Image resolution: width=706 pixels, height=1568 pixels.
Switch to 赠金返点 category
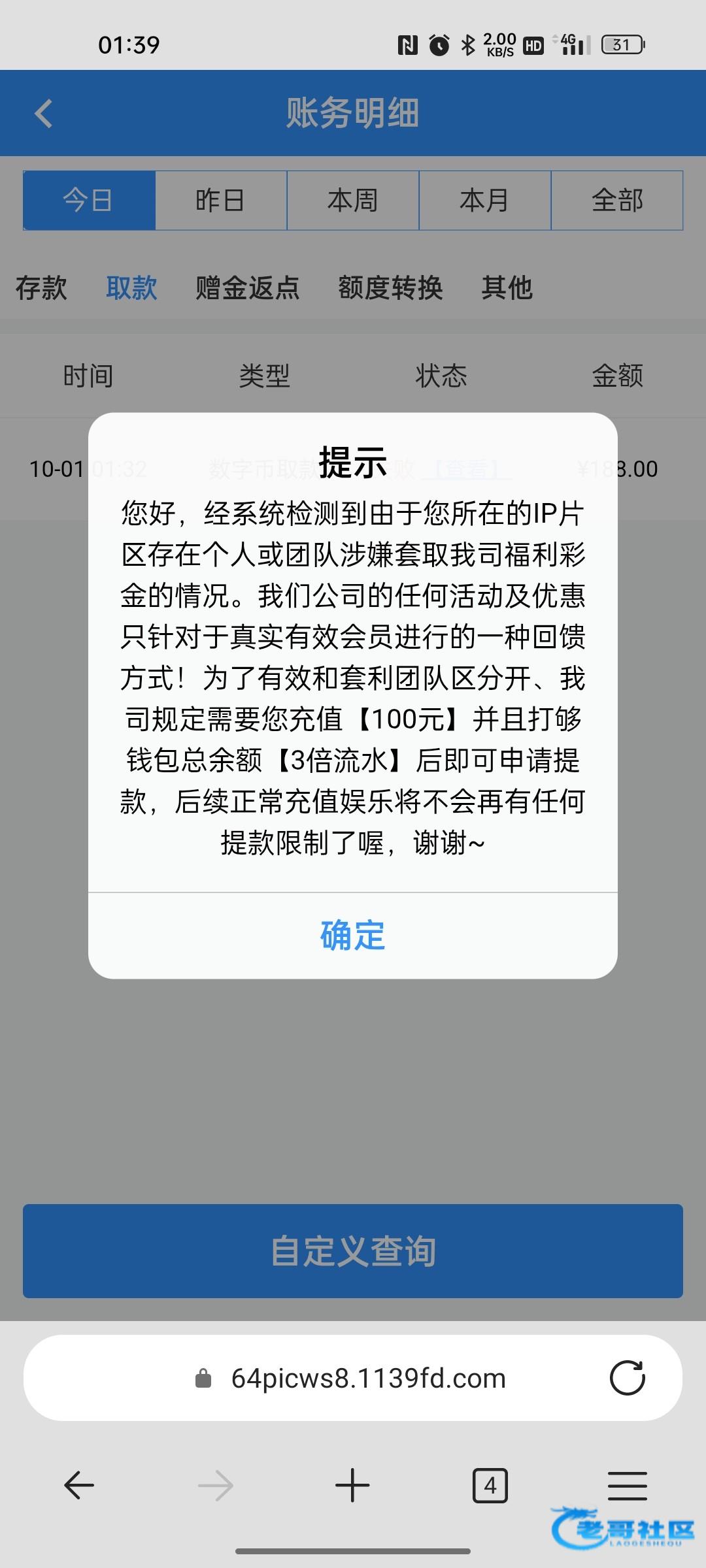pyautogui.click(x=248, y=287)
